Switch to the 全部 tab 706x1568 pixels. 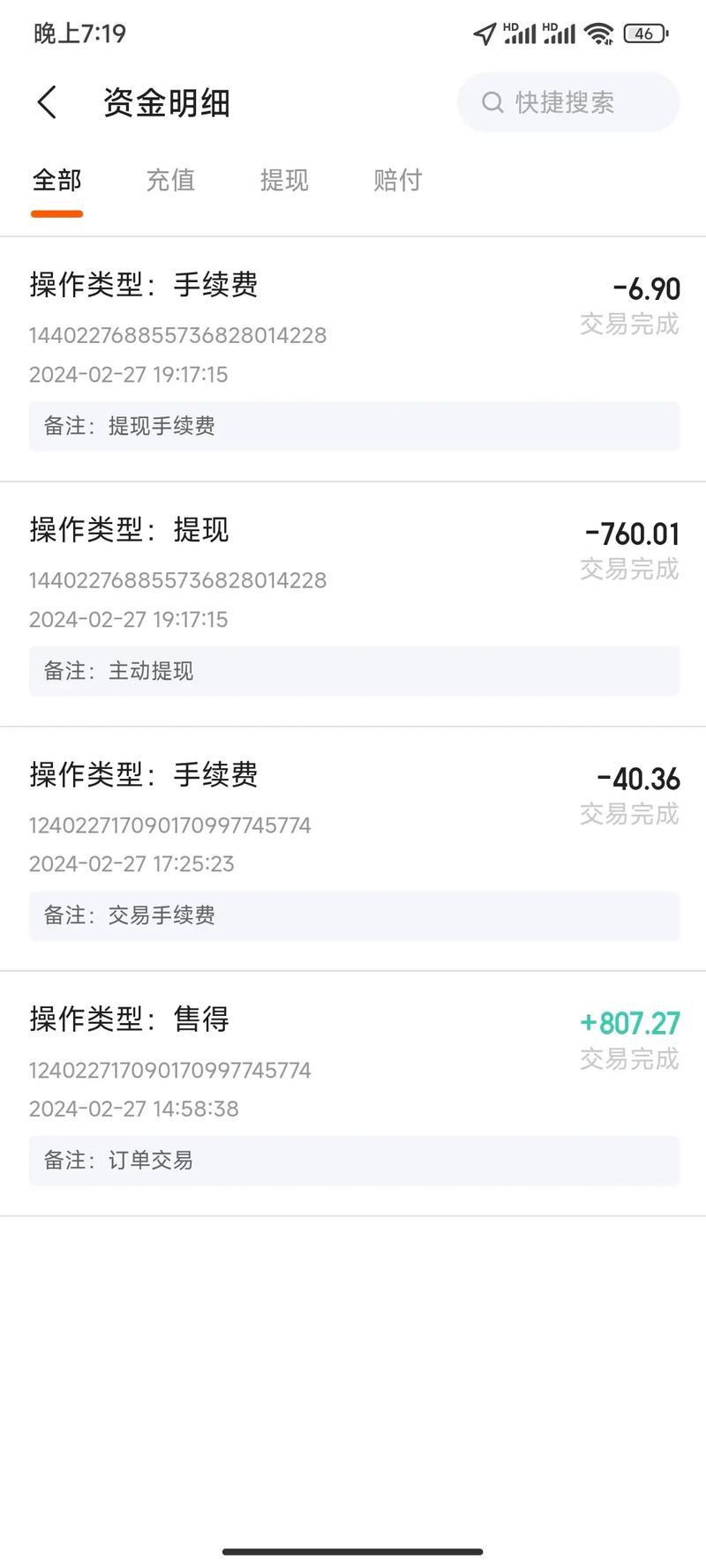pos(57,181)
